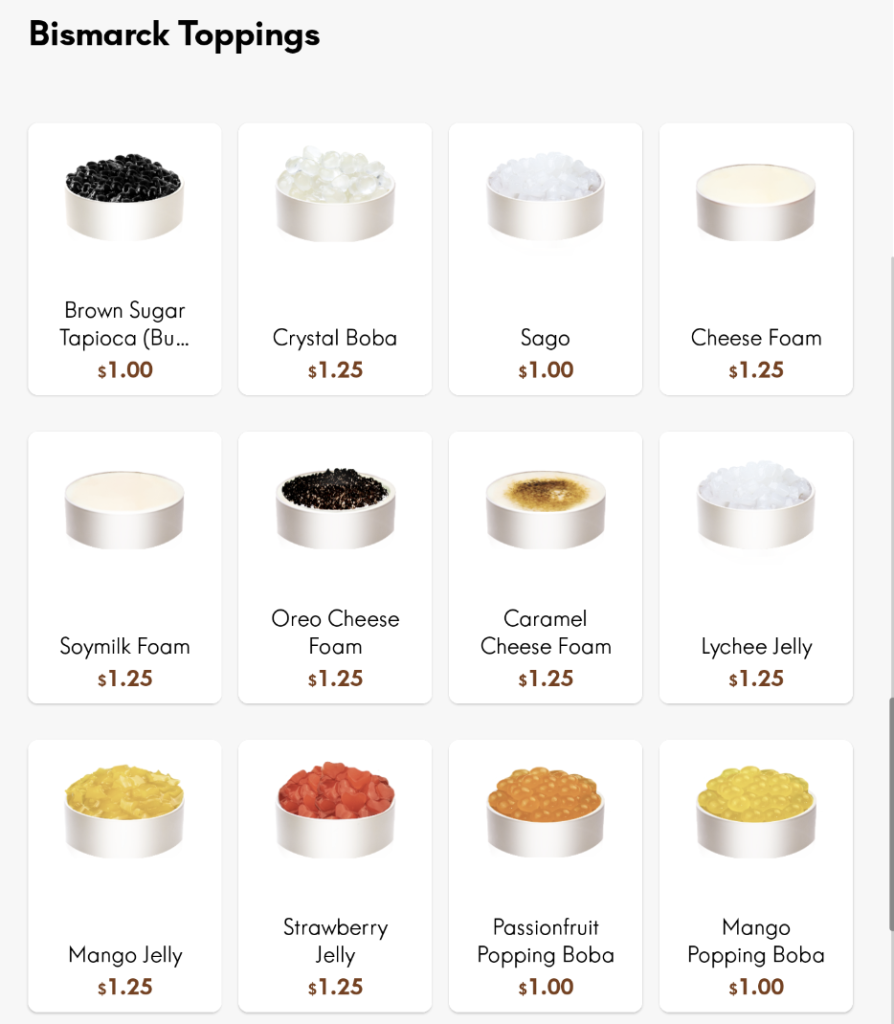
Task: Open the Oreo Cheese Foam card
Action: (335, 567)
